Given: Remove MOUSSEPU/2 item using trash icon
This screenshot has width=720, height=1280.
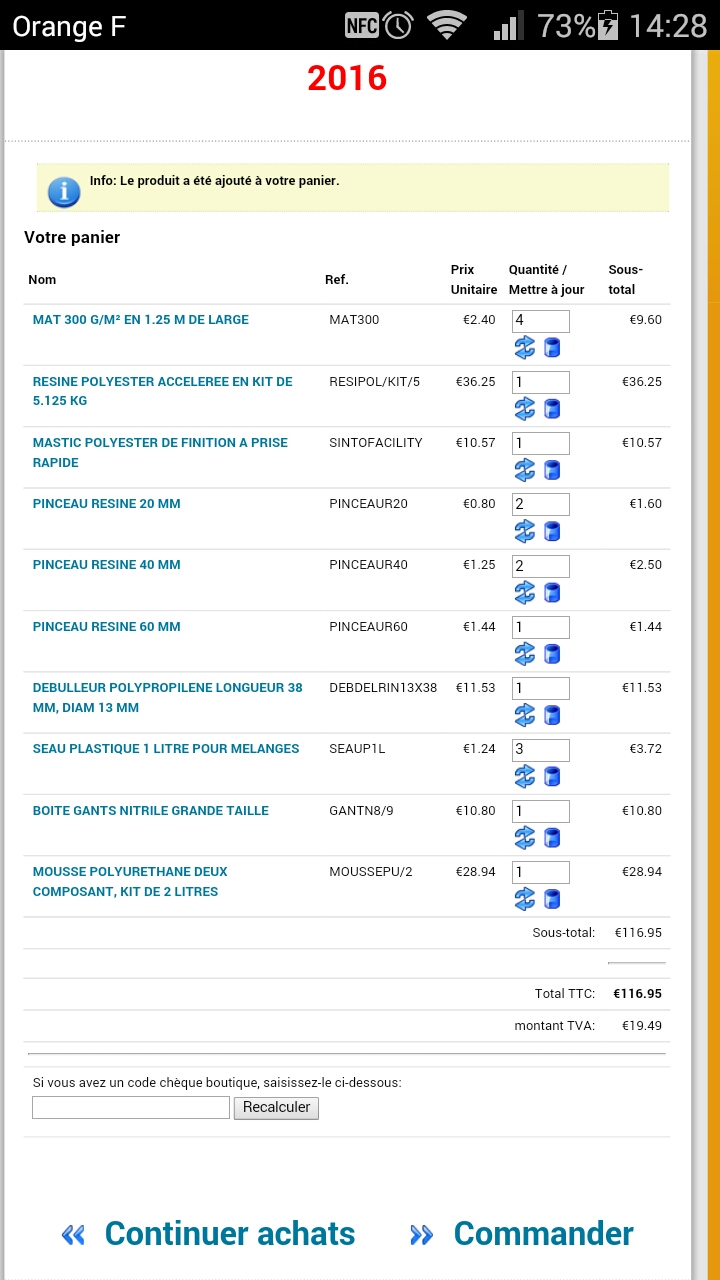Looking at the screenshot, I should pos(552,899).
